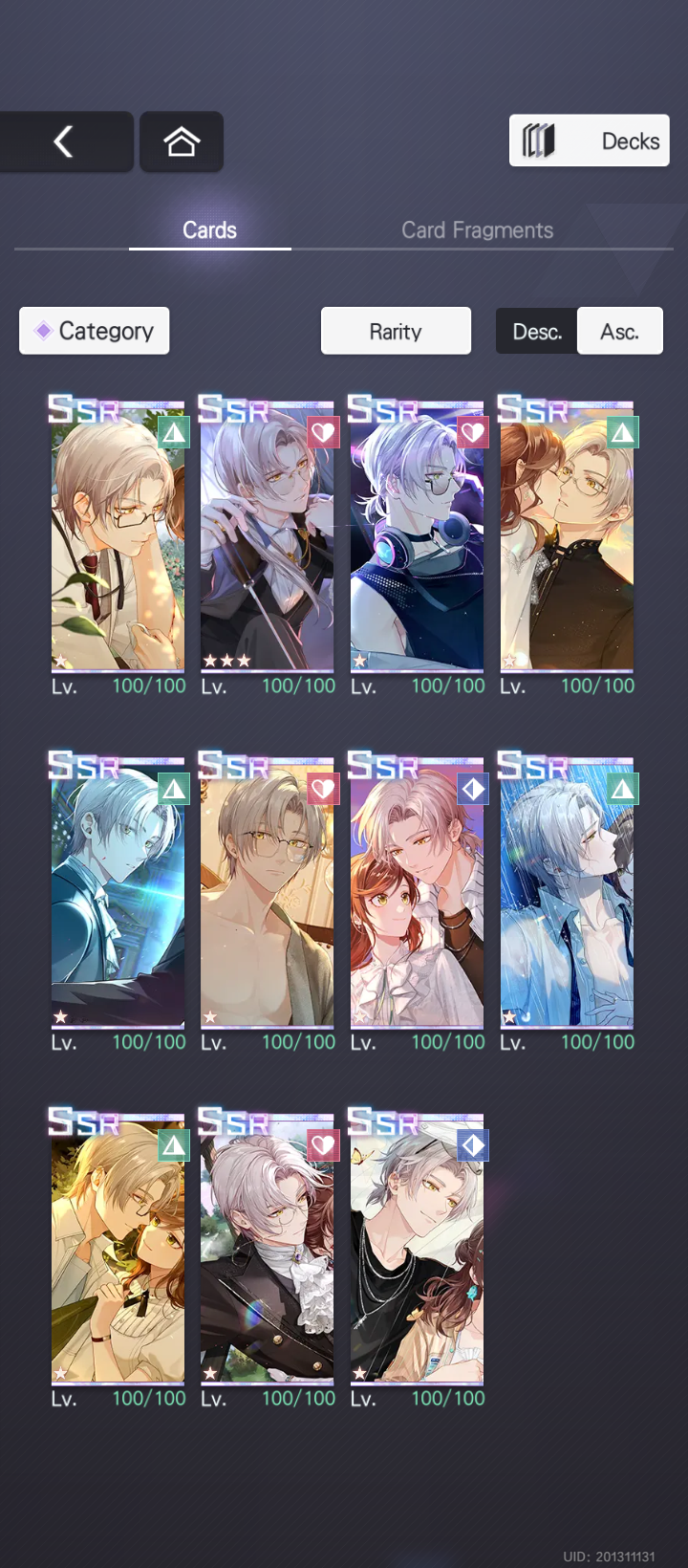Image resolution: width=688 pixels, height=1568 pixels.
Task: Sort cards in ascending order
Action: [x=619, y=331]
